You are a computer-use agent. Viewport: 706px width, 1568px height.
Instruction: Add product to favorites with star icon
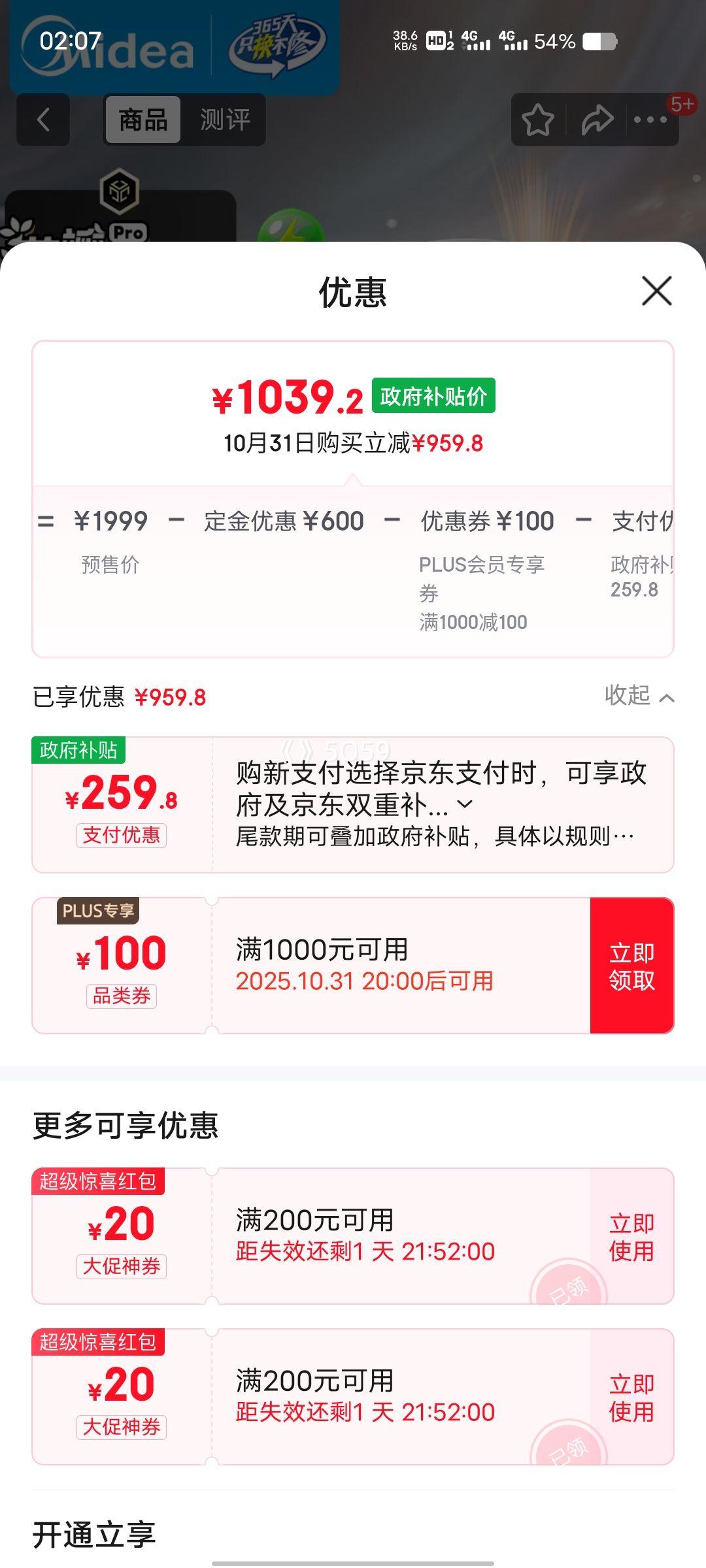[x=537, y=120]
